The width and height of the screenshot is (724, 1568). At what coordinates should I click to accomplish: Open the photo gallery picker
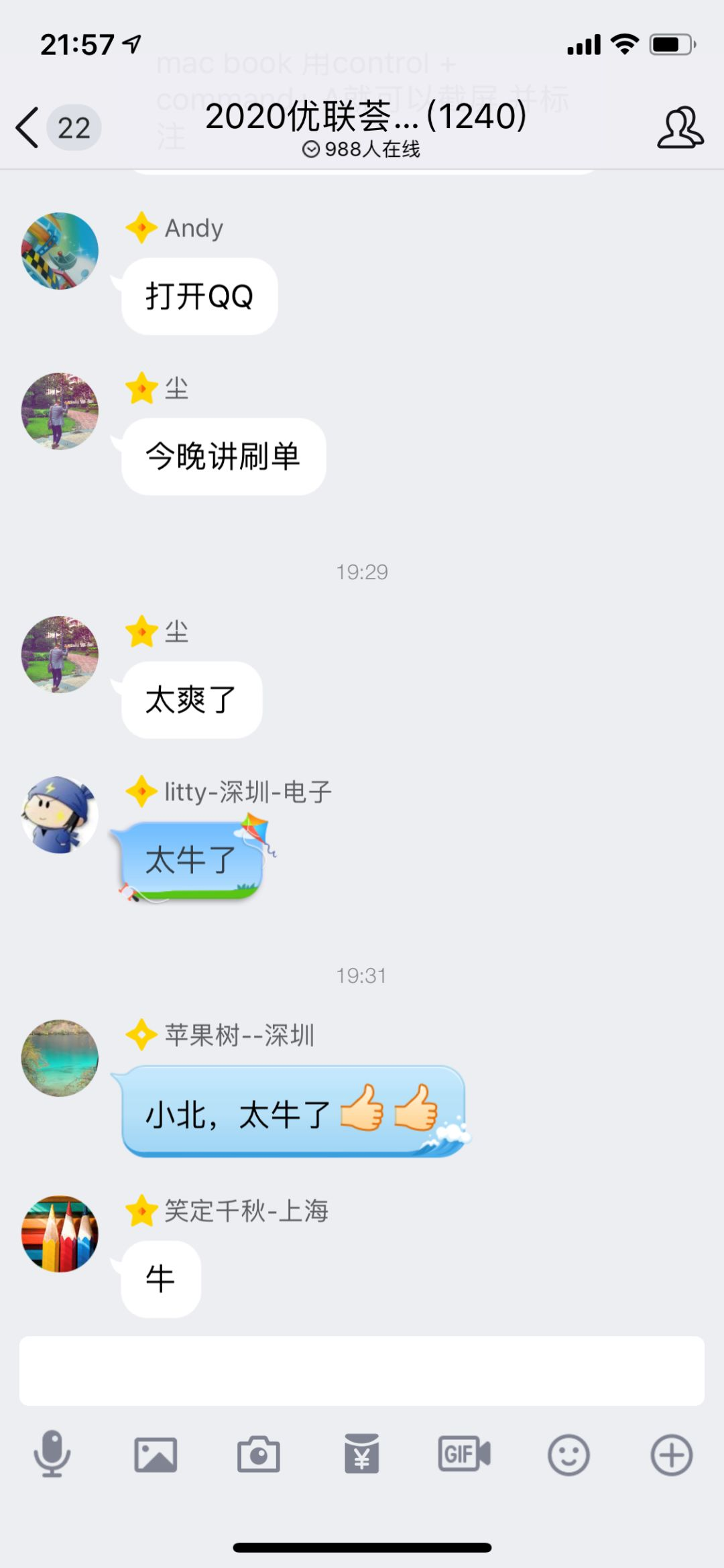coord(156,1455)
